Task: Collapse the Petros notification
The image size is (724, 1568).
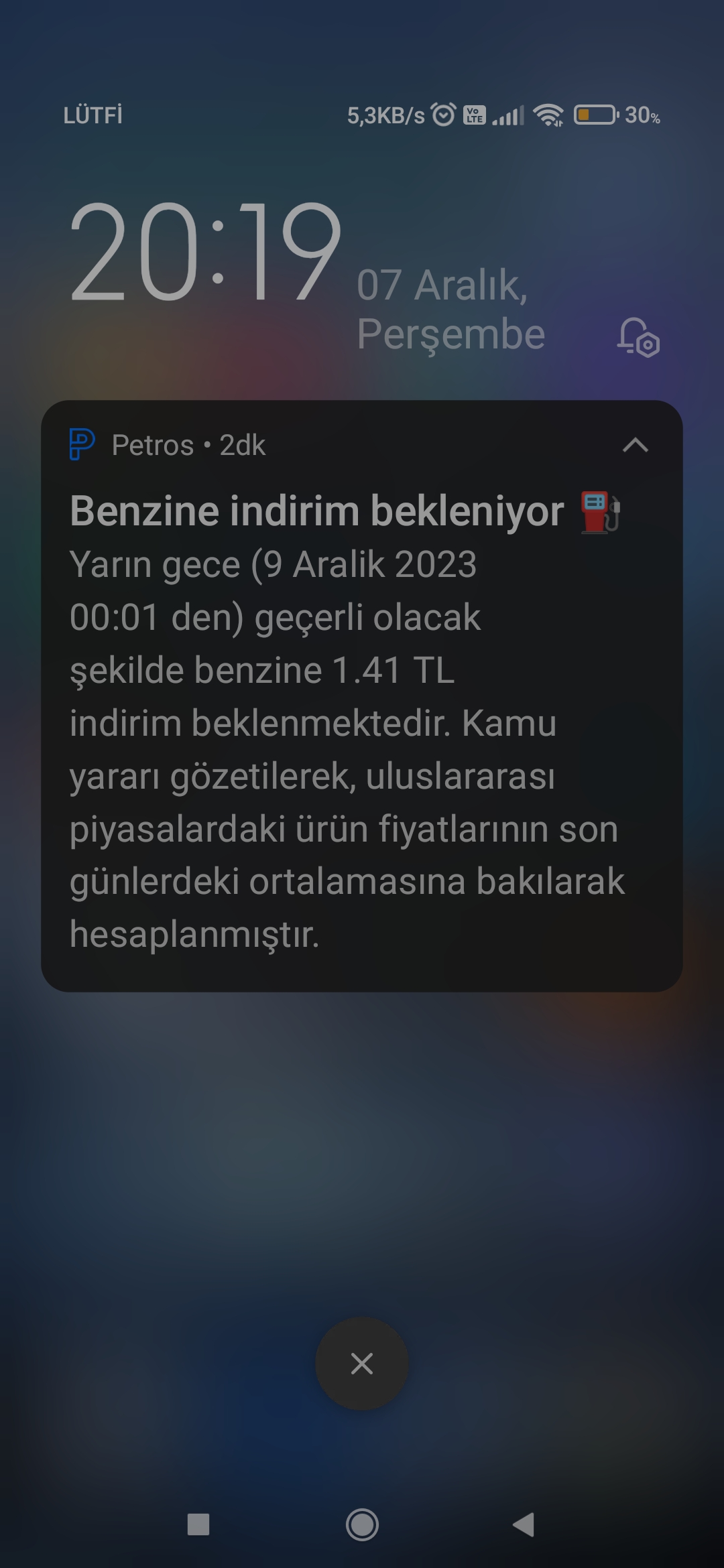Action: coord(635,445)
